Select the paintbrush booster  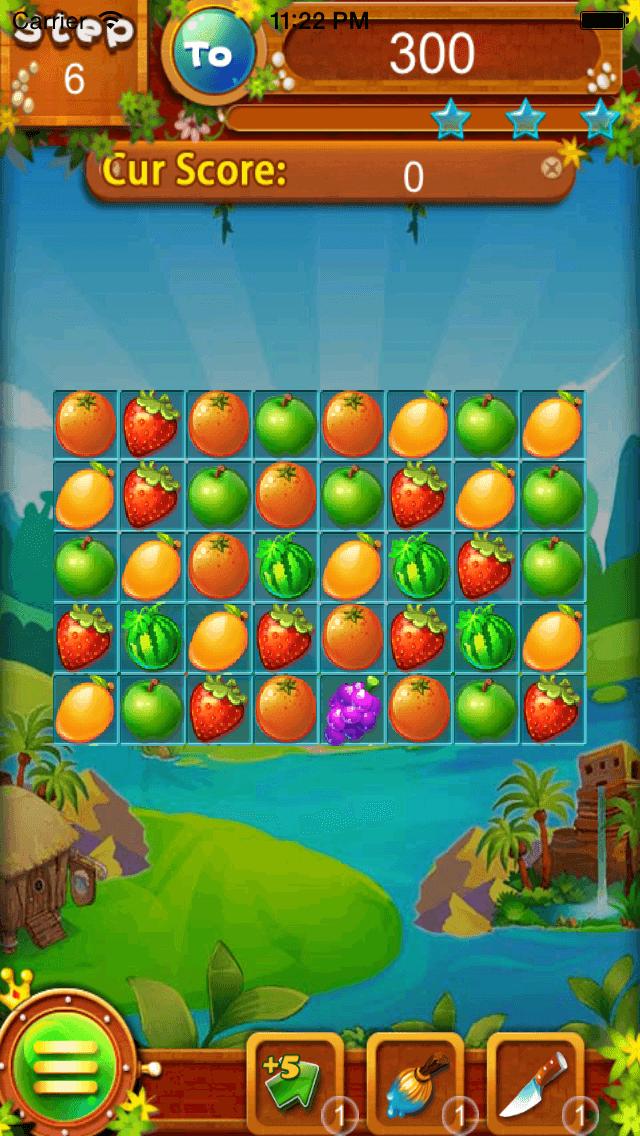pyautogui.click(x=415, y=1084)
